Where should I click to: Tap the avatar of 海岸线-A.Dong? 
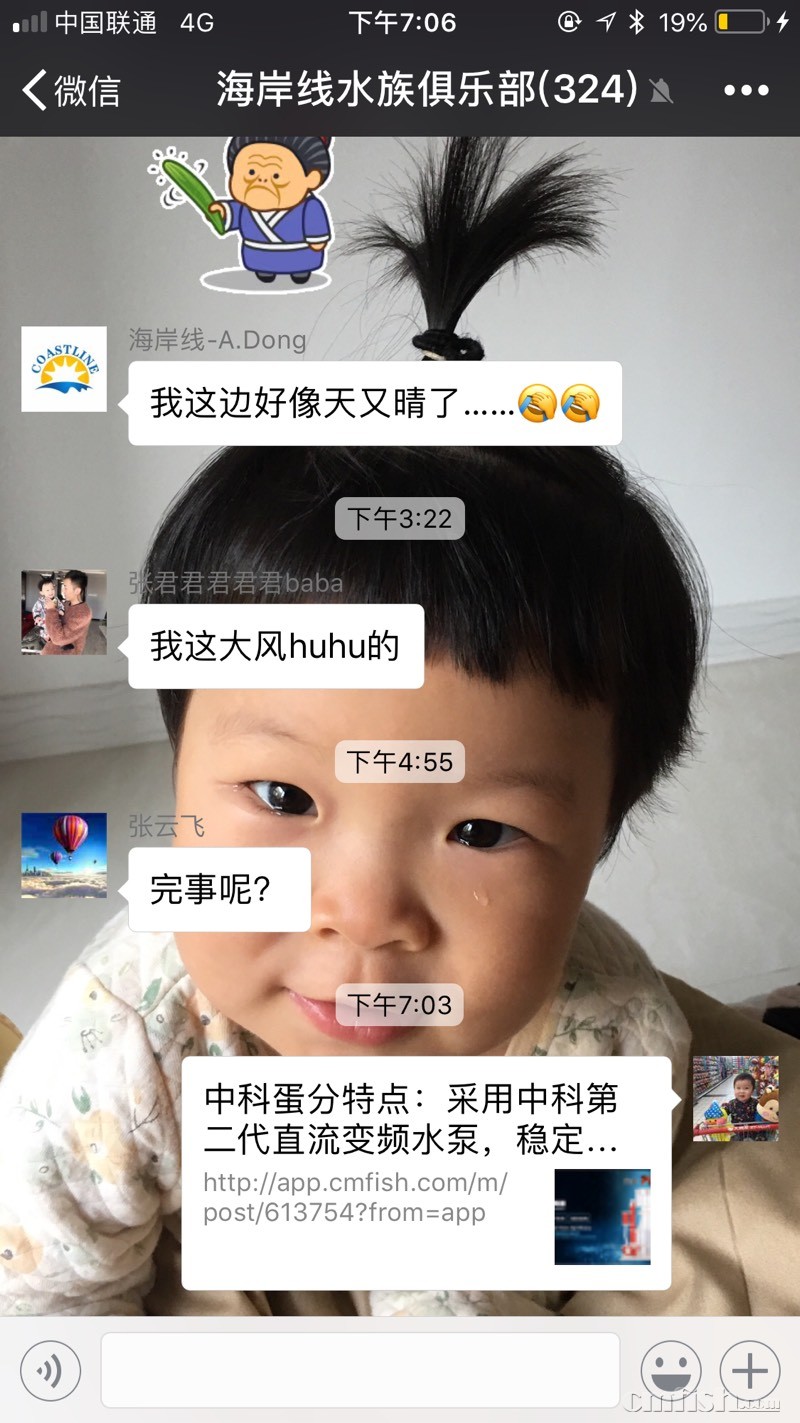tap(64, 369)
